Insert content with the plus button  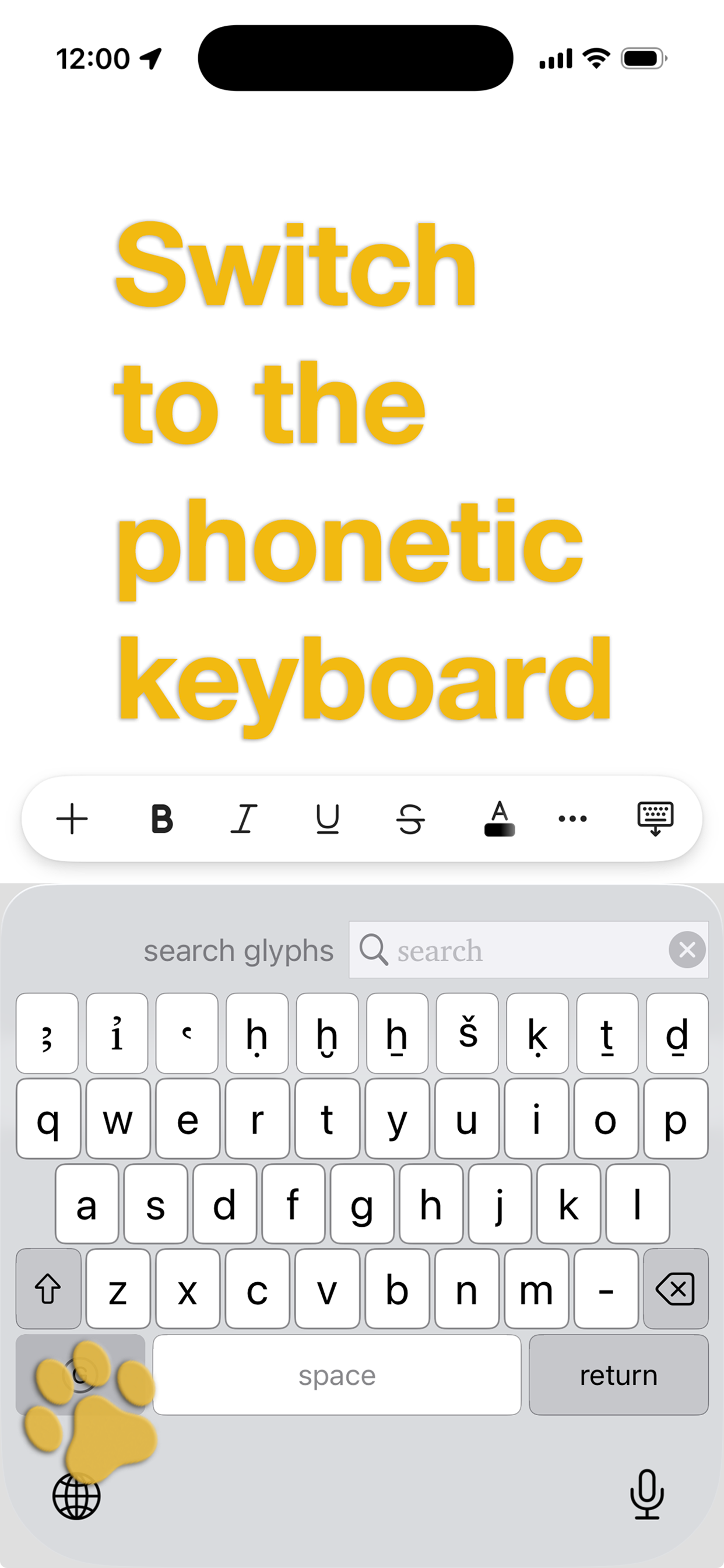pyautogui.click(x=71, y=818)
